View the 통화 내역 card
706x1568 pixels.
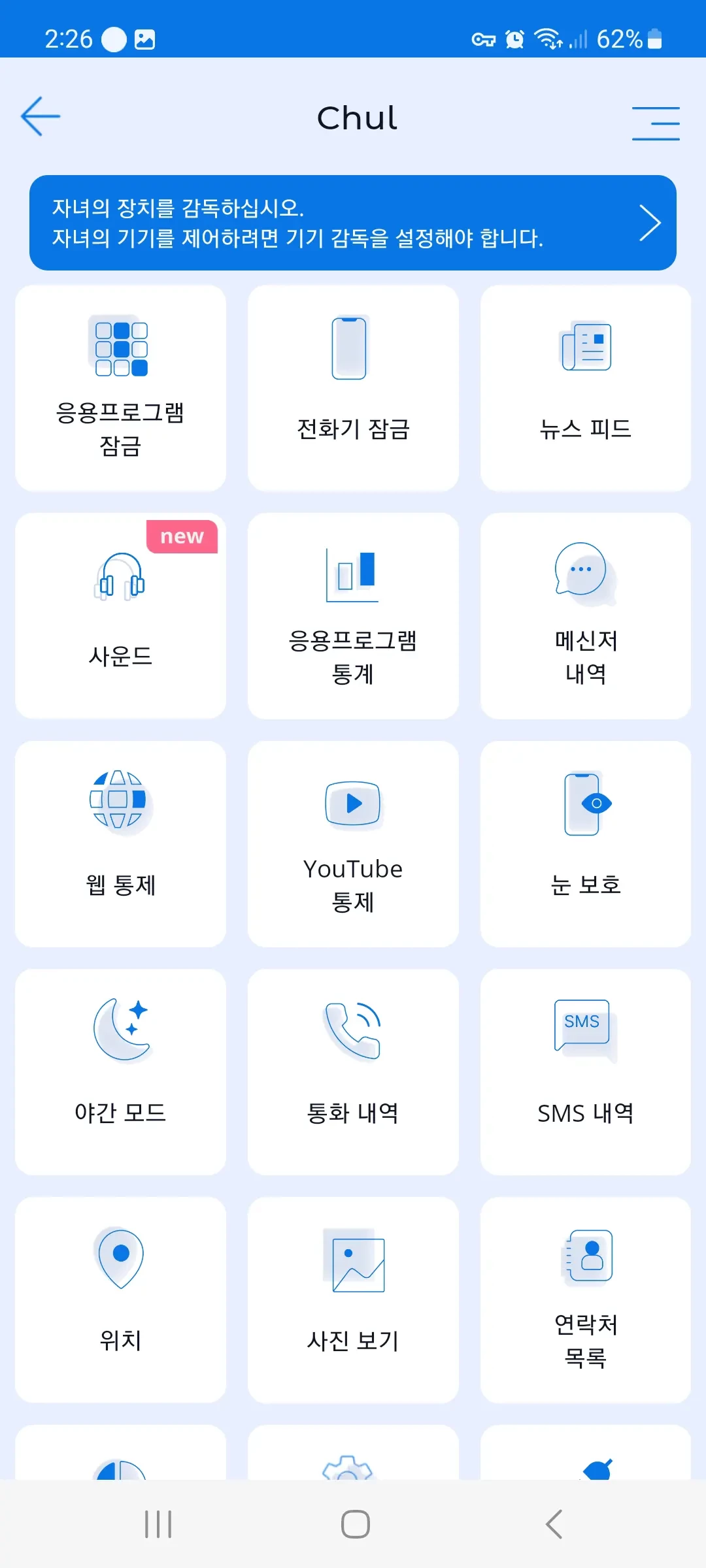coord(353,1072)
